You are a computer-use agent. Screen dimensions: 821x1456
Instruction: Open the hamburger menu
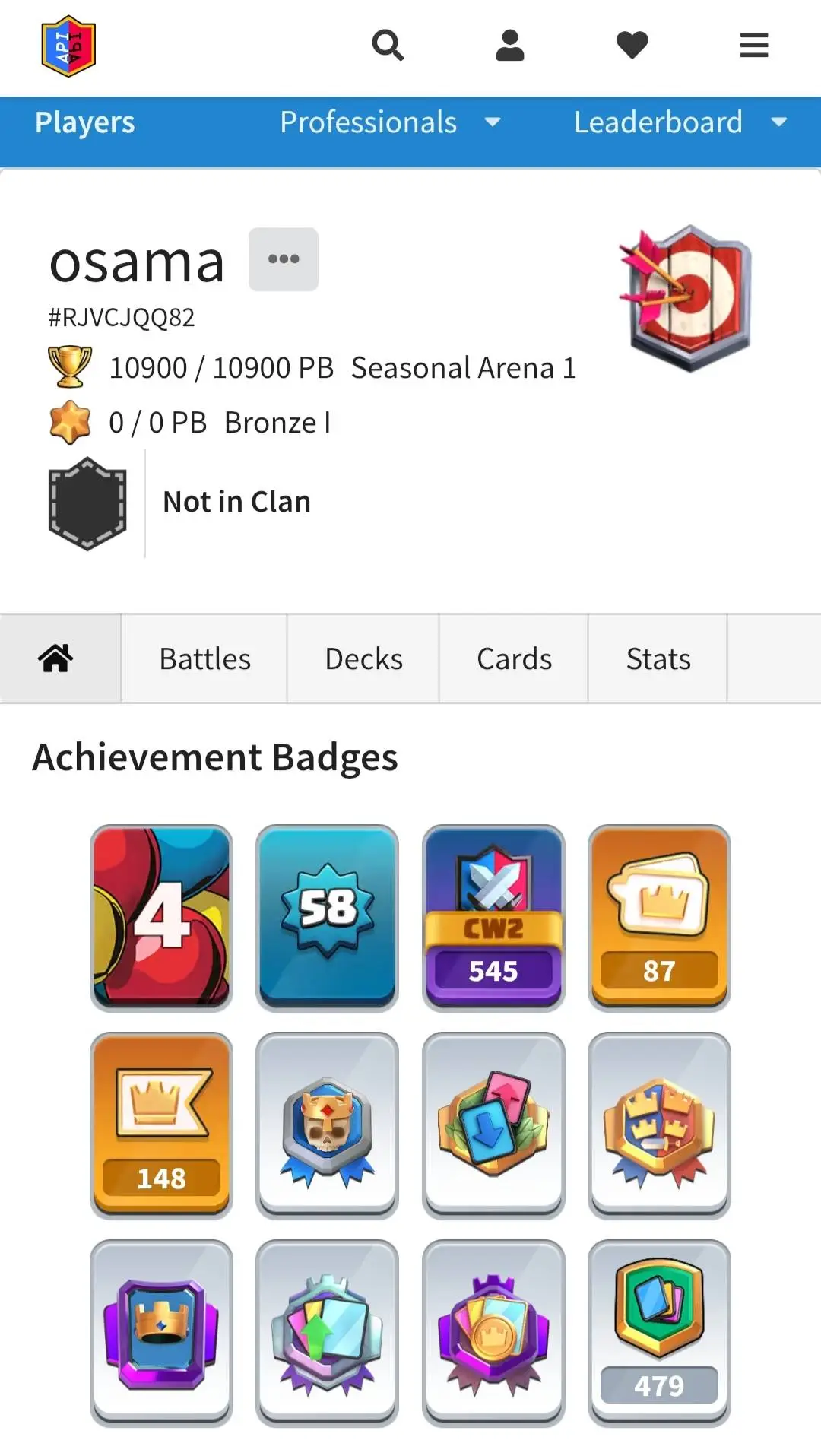pos(753,46)
